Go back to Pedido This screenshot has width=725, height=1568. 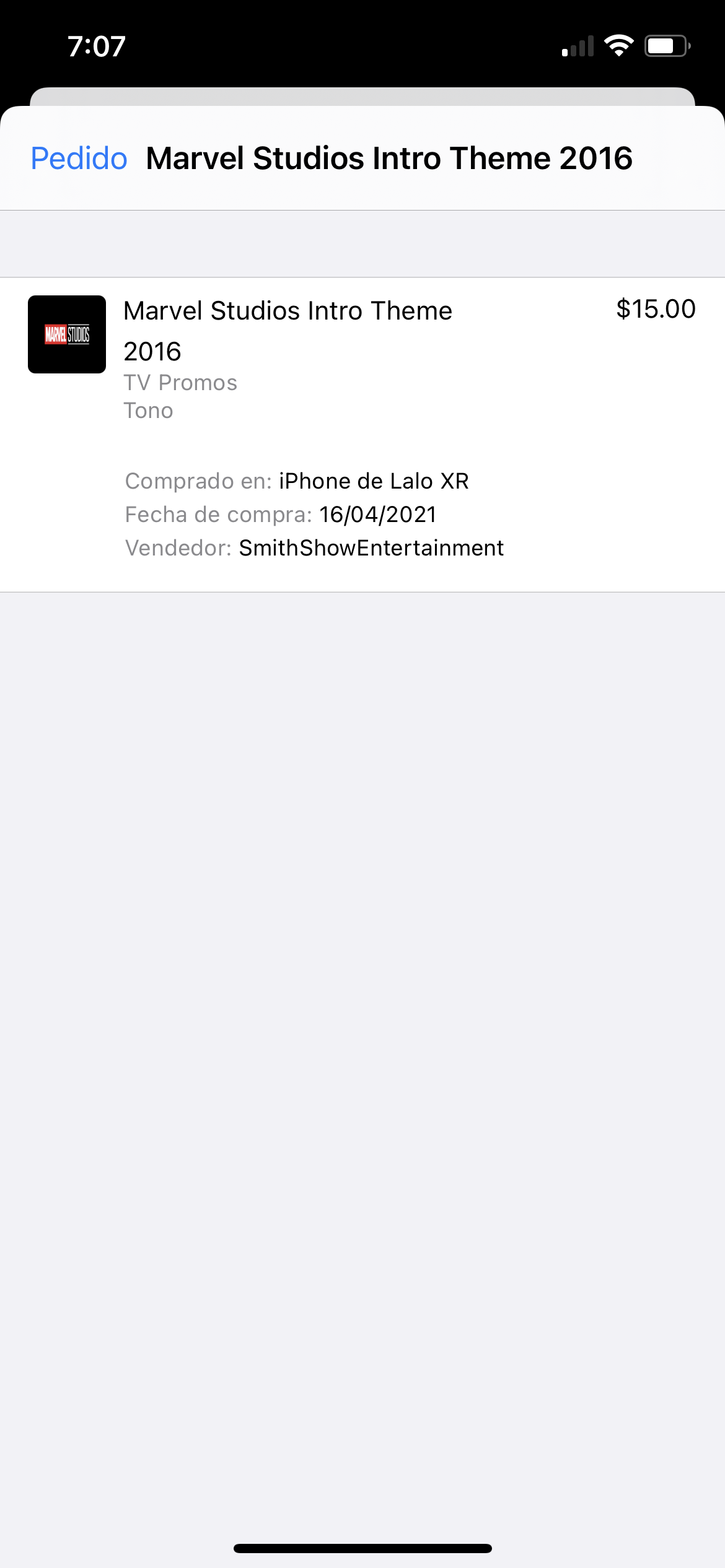[79, 159]
